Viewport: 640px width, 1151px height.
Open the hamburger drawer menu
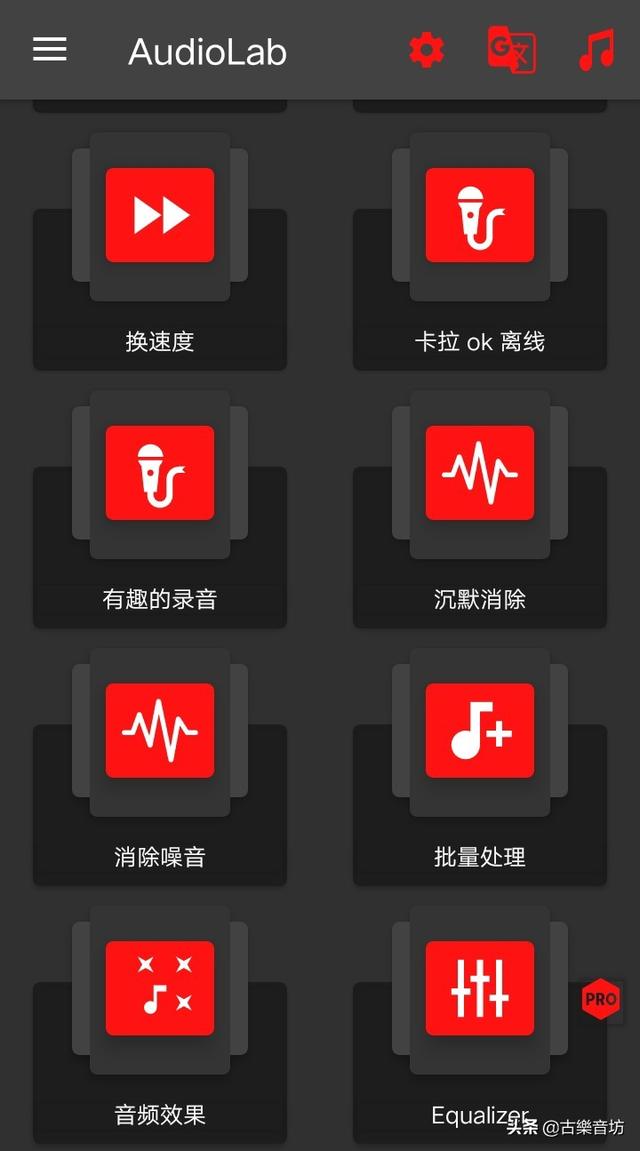[50, 50]
